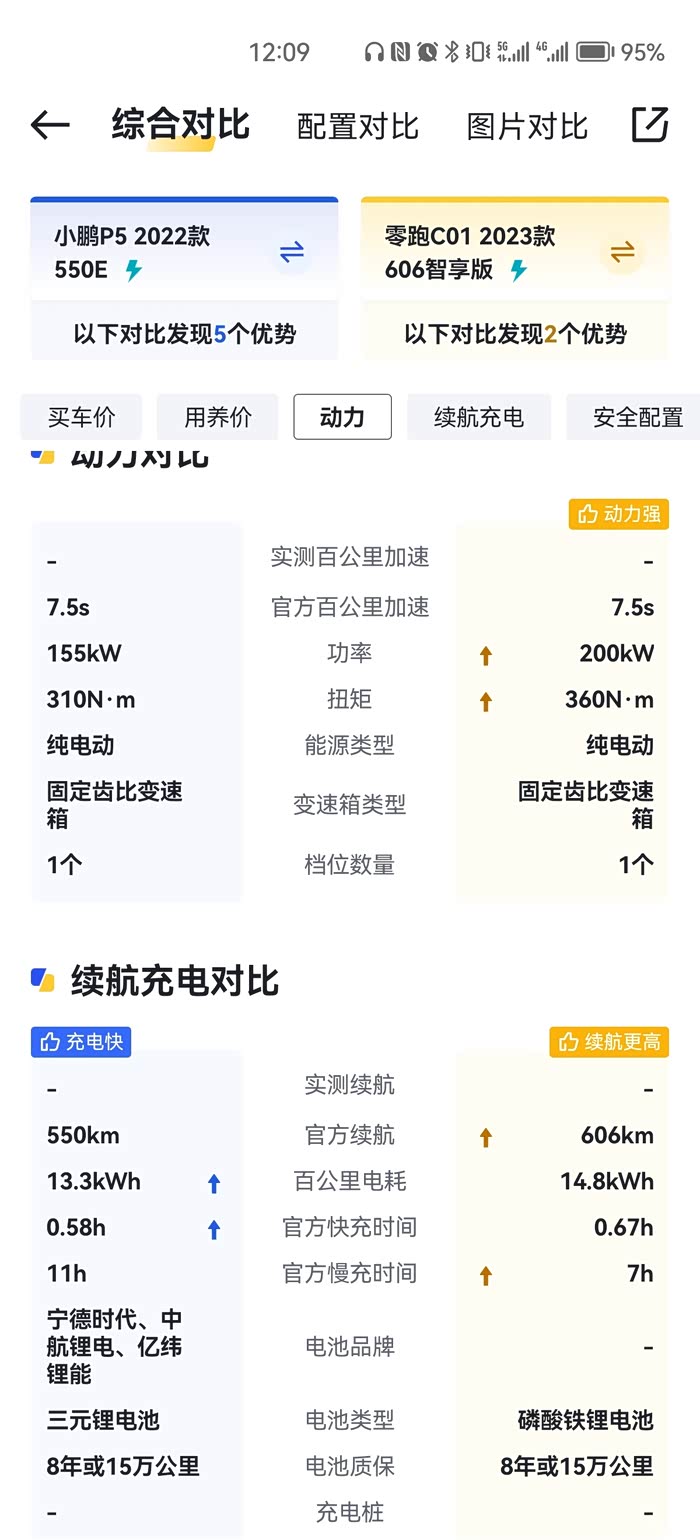Select the 综合对比 tab

click(181, 126)
